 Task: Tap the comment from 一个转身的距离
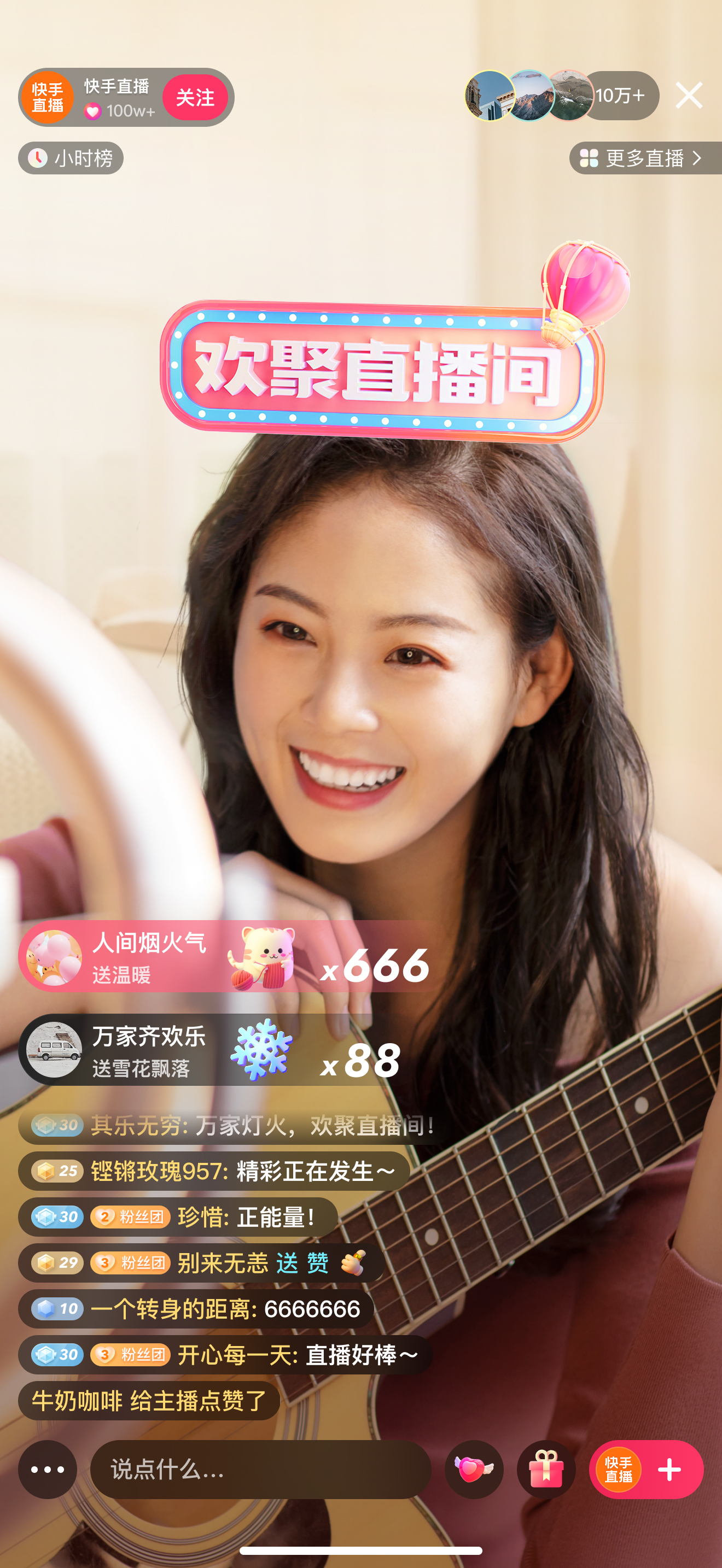click(195, 1309)
